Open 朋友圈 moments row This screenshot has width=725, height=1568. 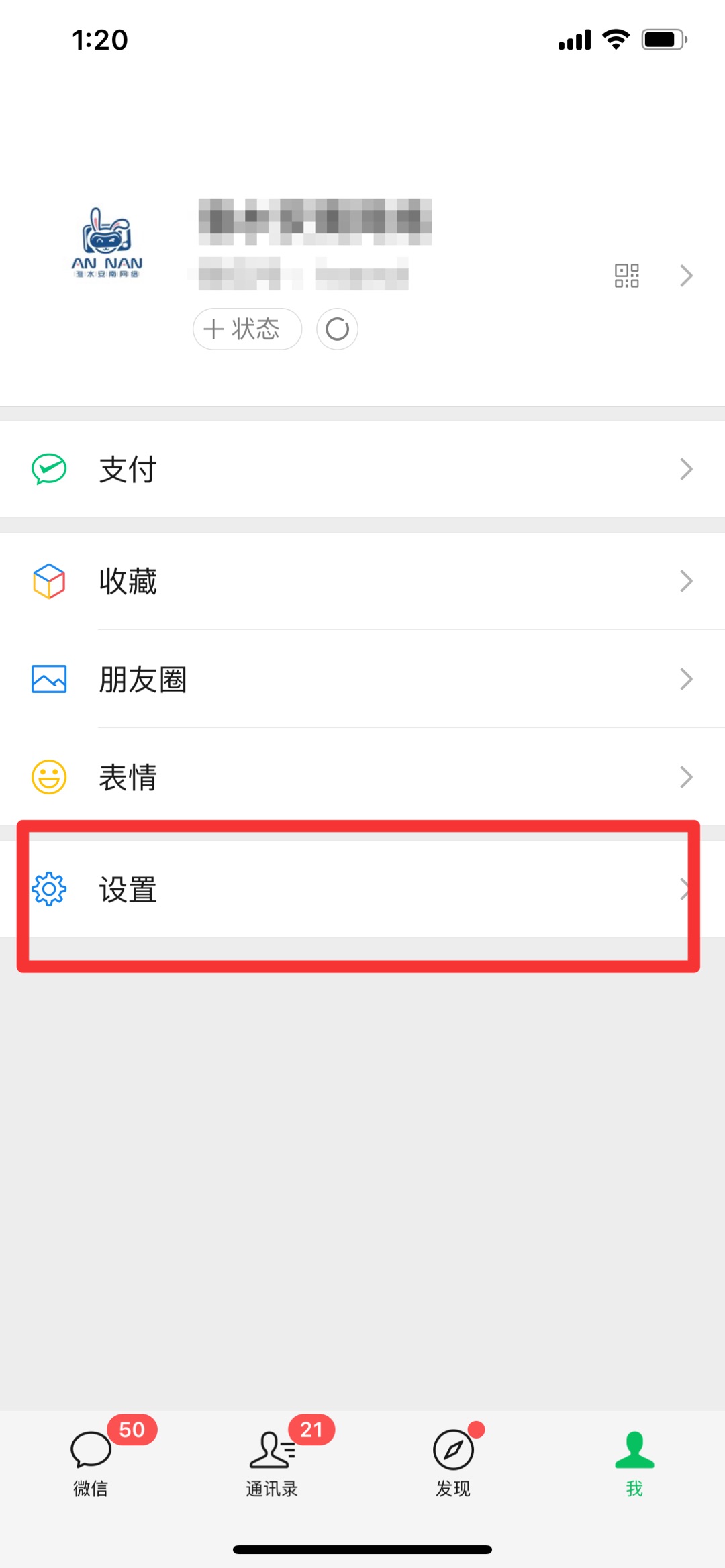pyautogui.click(x=362, y=679)
